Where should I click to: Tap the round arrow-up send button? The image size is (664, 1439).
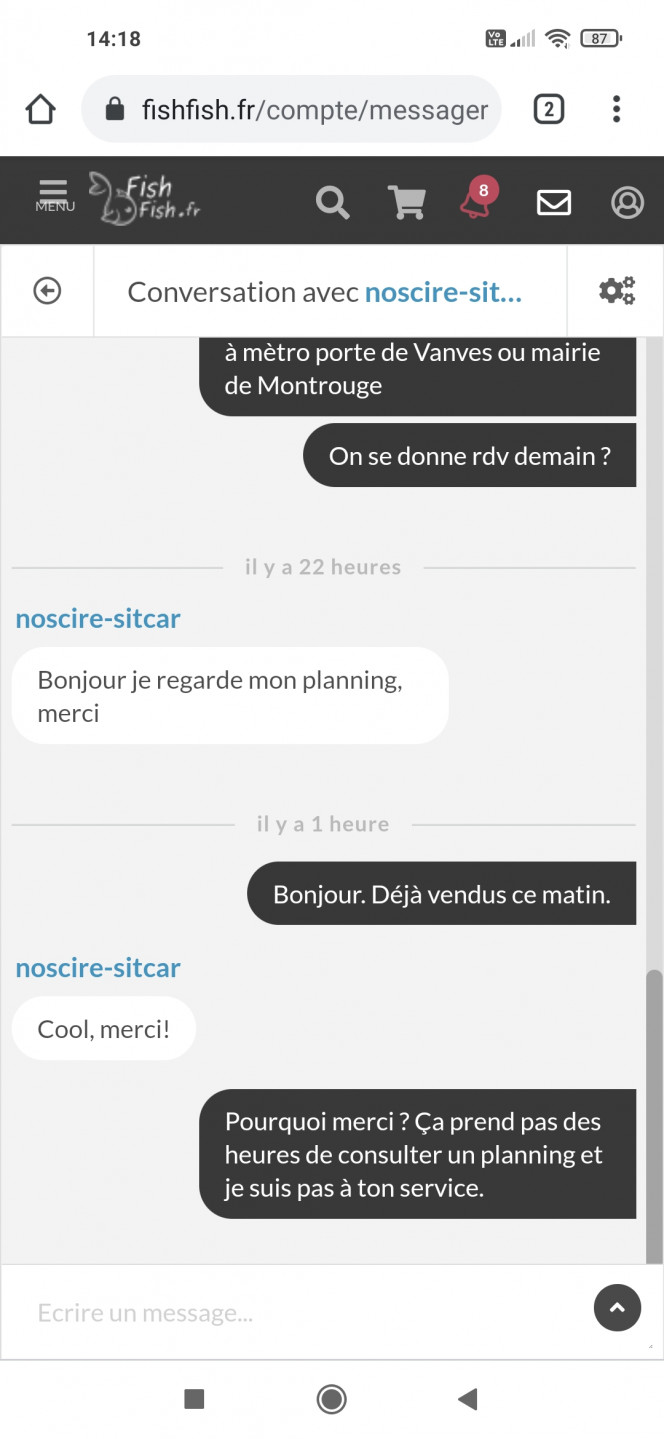(x=617, y=1307)
